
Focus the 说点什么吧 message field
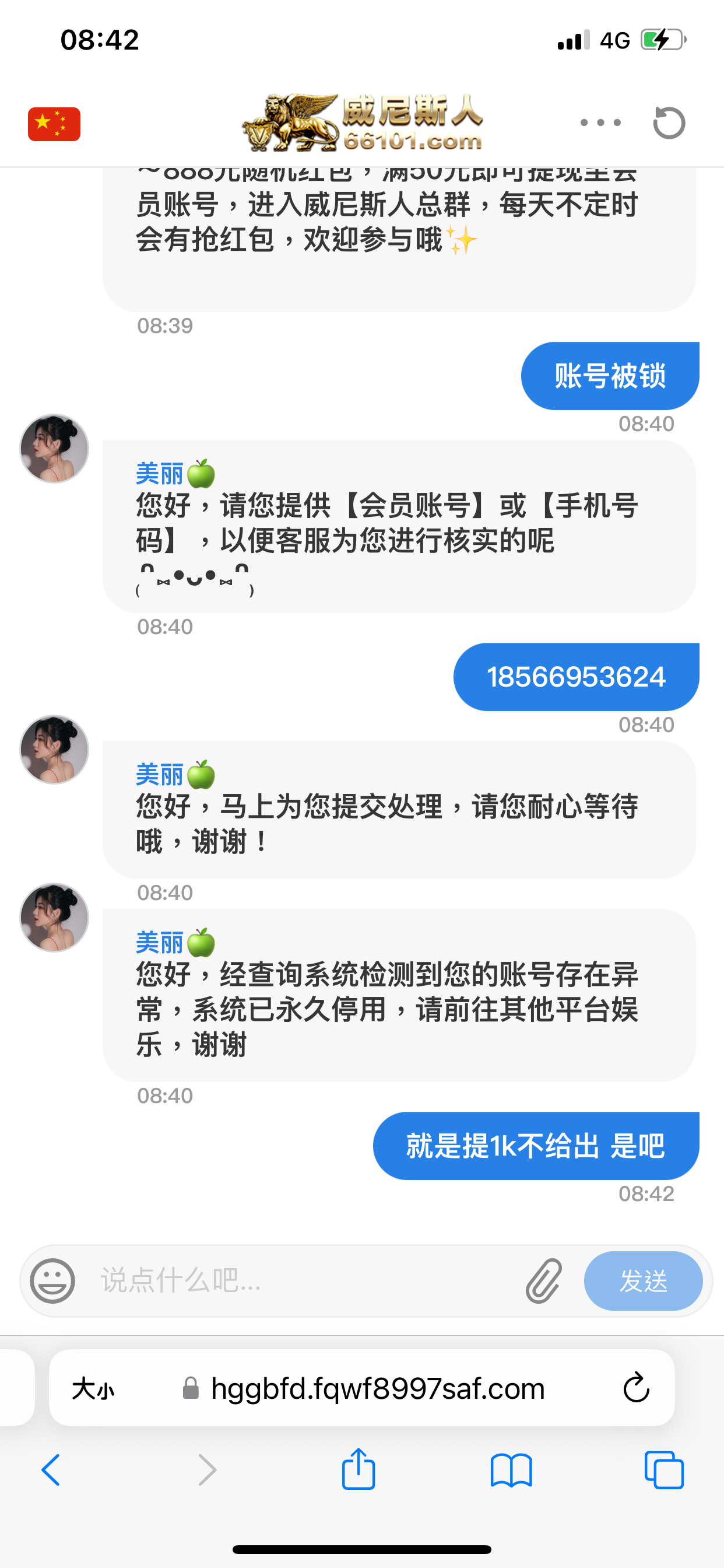click(x=304, y=1280)
